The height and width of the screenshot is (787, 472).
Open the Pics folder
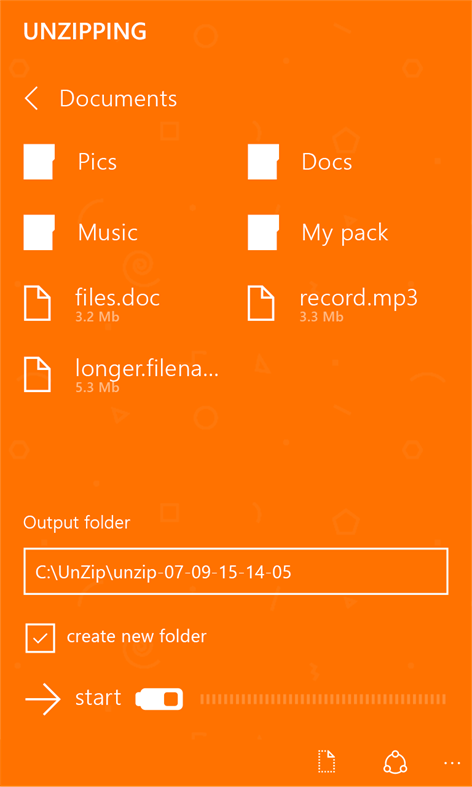(x=70, y=162)
